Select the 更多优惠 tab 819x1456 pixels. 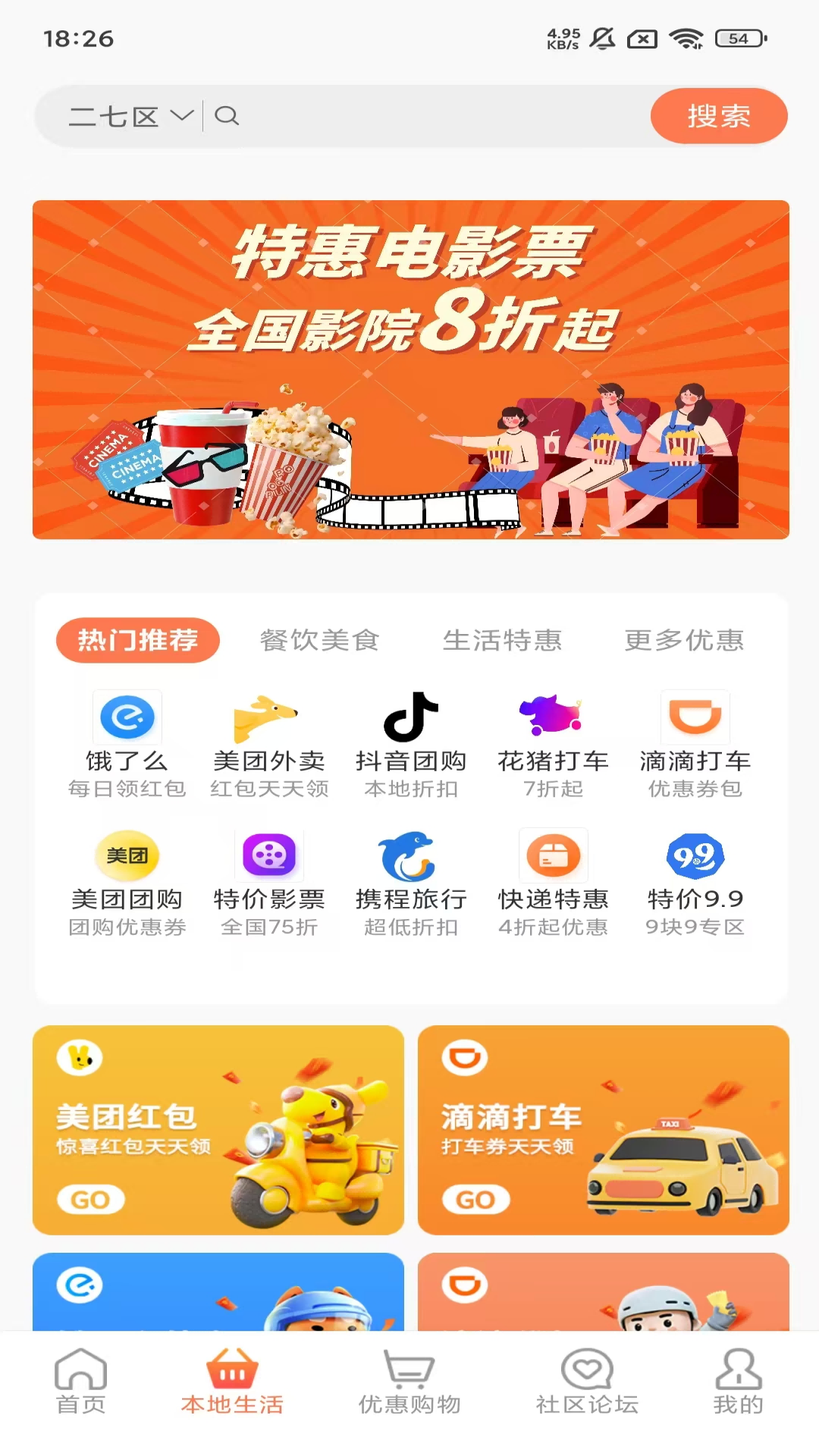point(684,640)
